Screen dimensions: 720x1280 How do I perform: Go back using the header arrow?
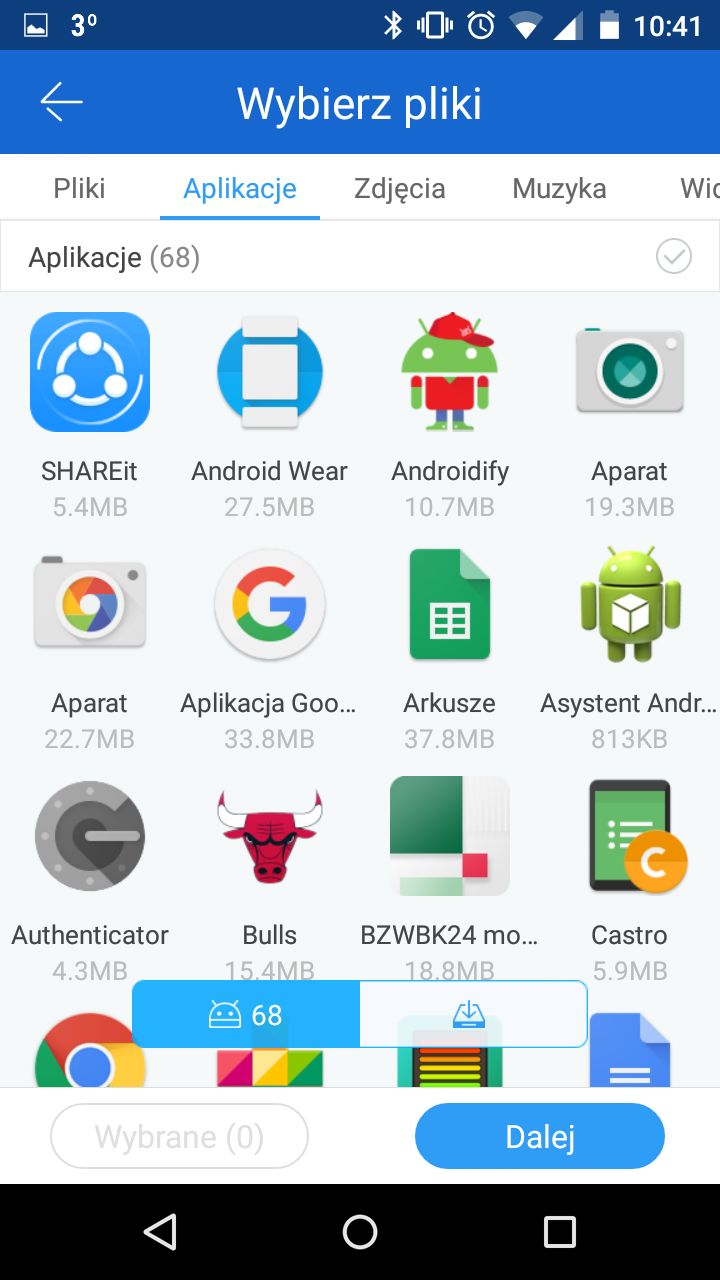click(61, 102)
